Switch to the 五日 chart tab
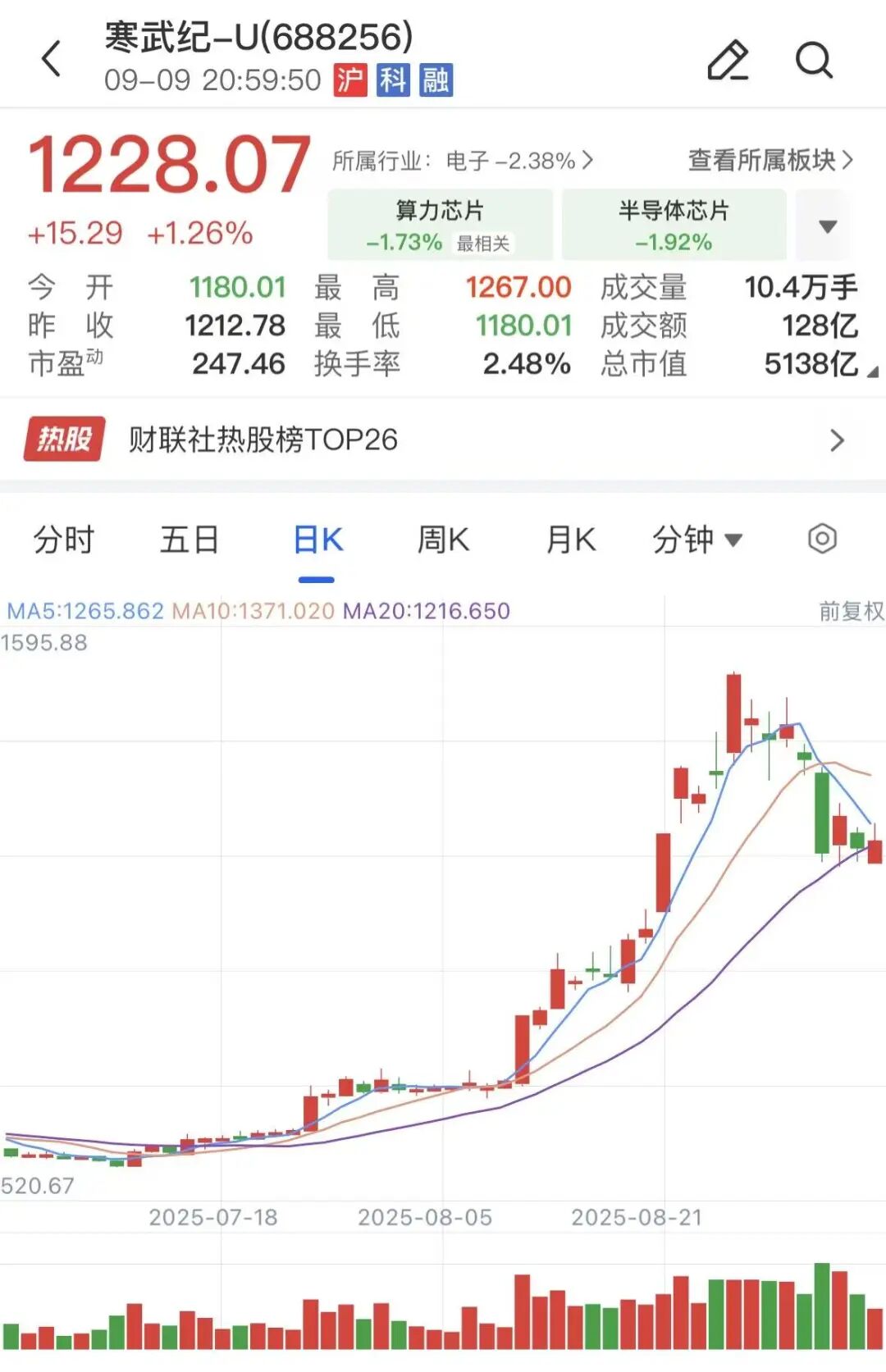Screen dimensions: 886x1372 click(x=190, y=540)
